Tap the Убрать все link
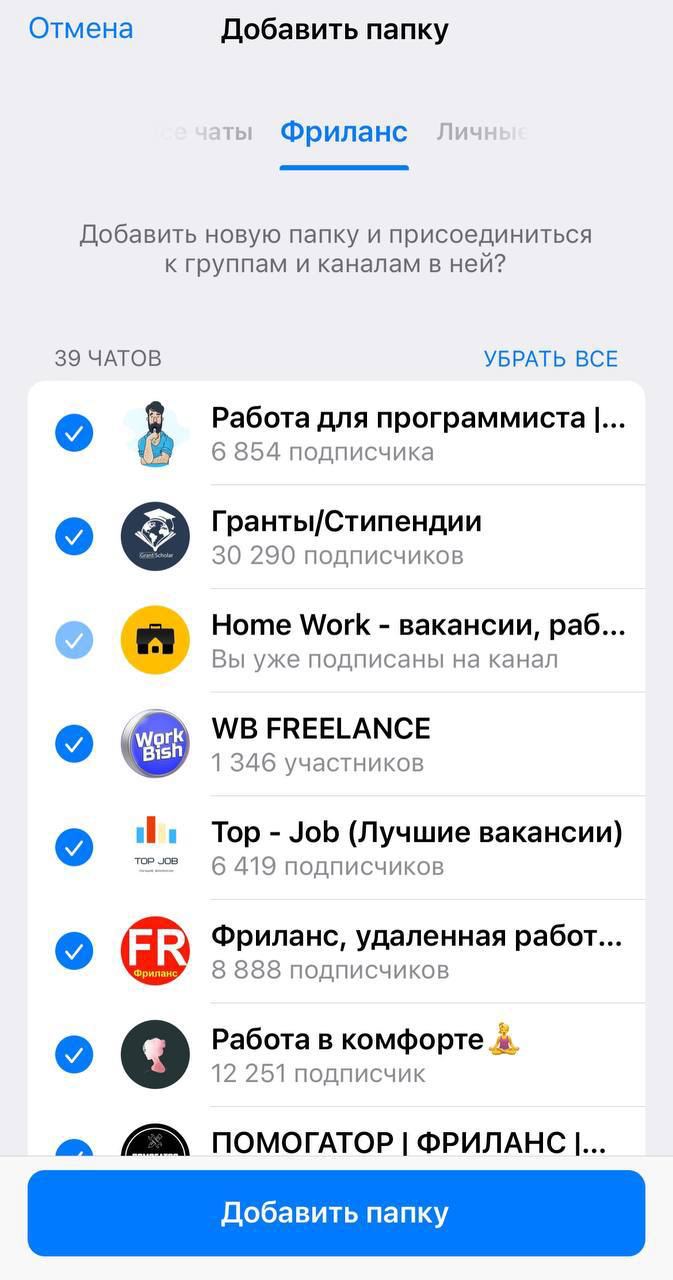This screenshot has height=1280, width=673. [x=550, y=358]
